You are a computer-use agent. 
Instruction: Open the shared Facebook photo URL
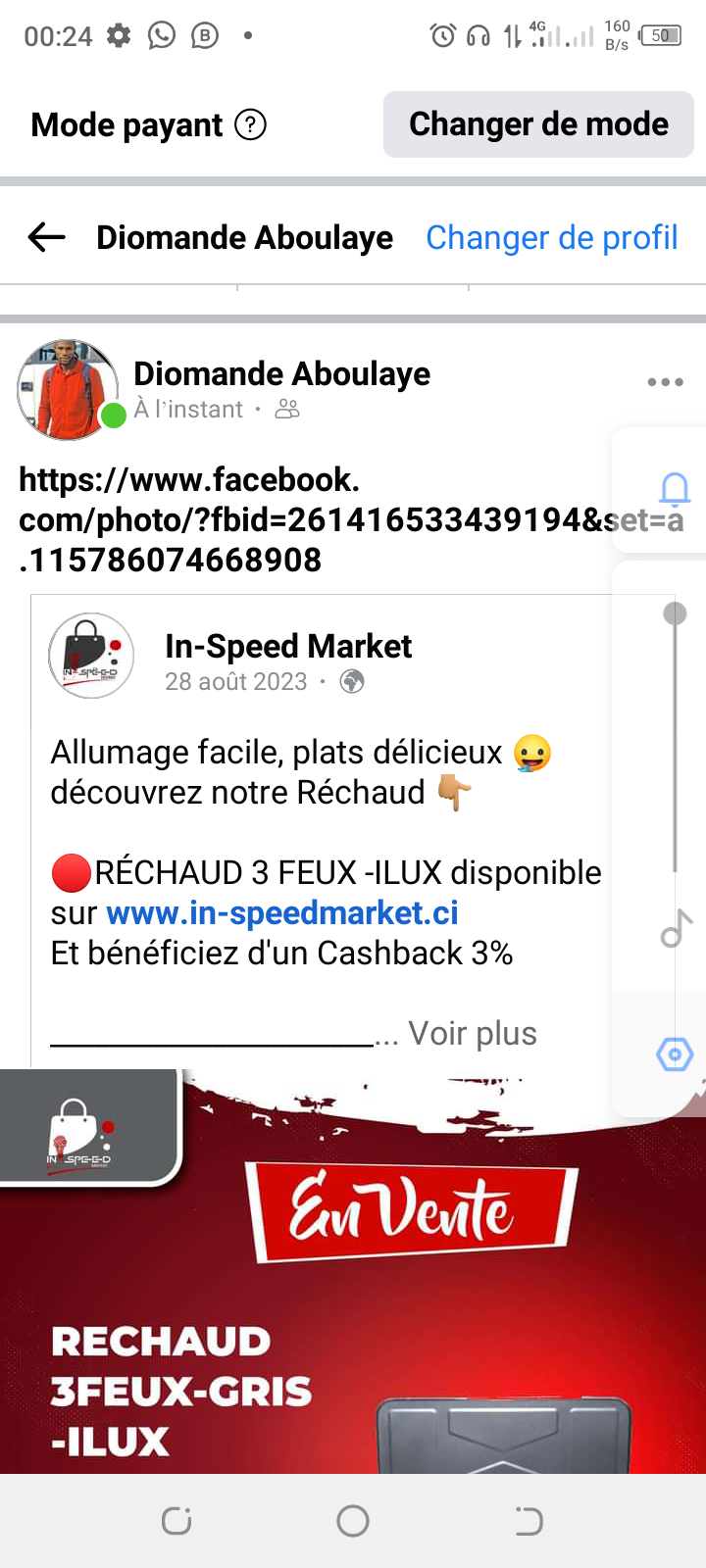pyautogui.click(x=294, y=519)
